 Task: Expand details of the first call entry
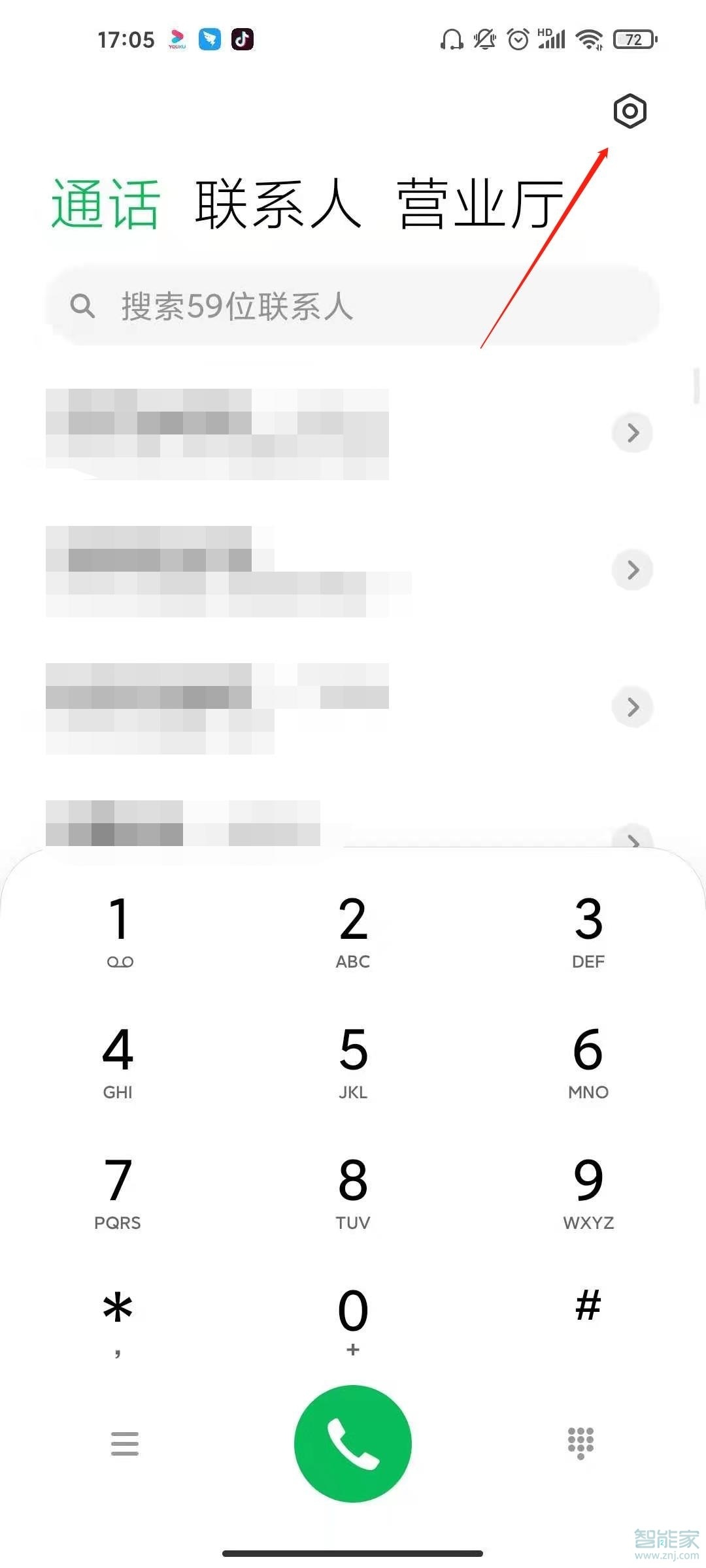click(x=631, y=433)
